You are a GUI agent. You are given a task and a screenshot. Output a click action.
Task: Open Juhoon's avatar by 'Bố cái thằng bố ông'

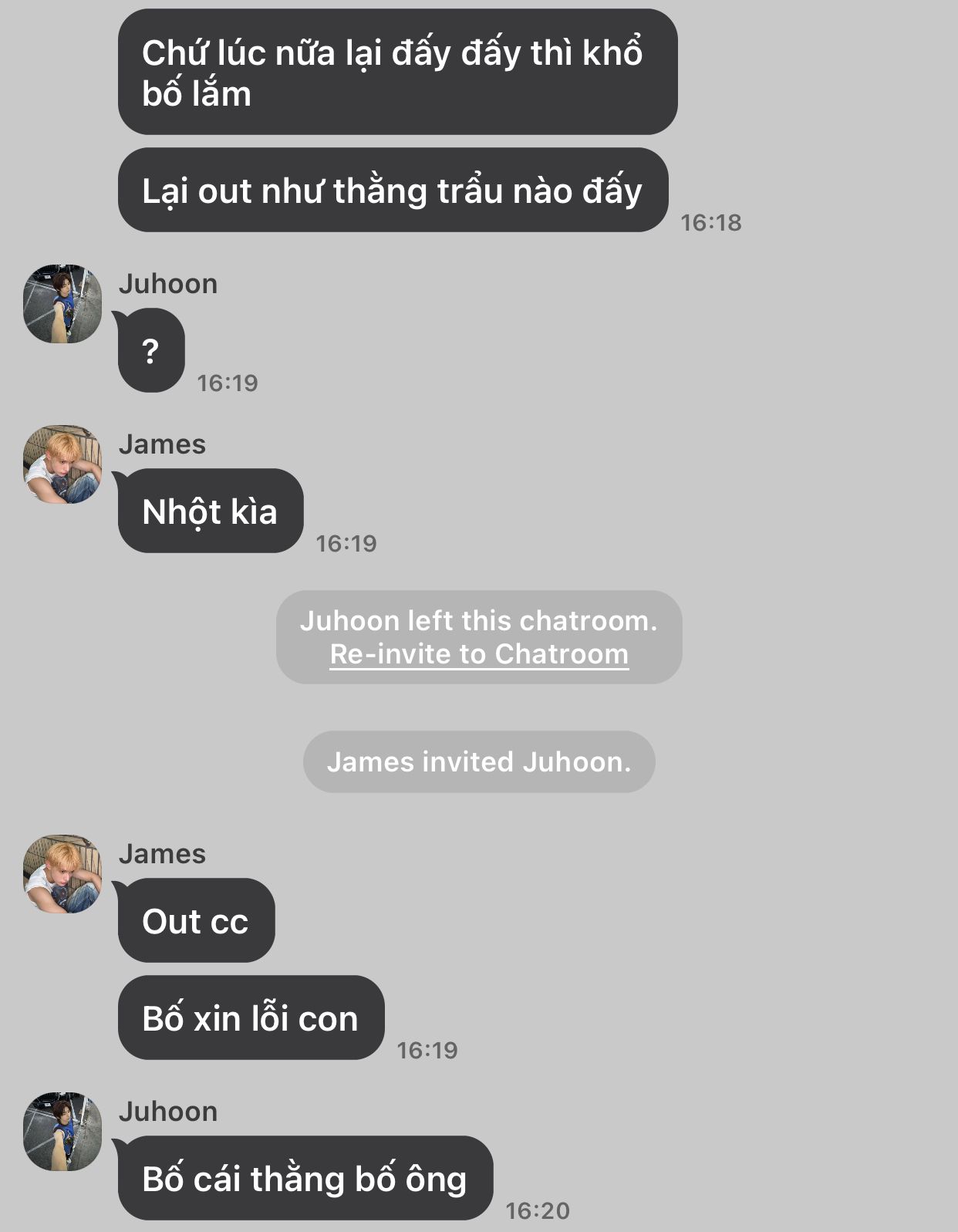click(62, 1132)
